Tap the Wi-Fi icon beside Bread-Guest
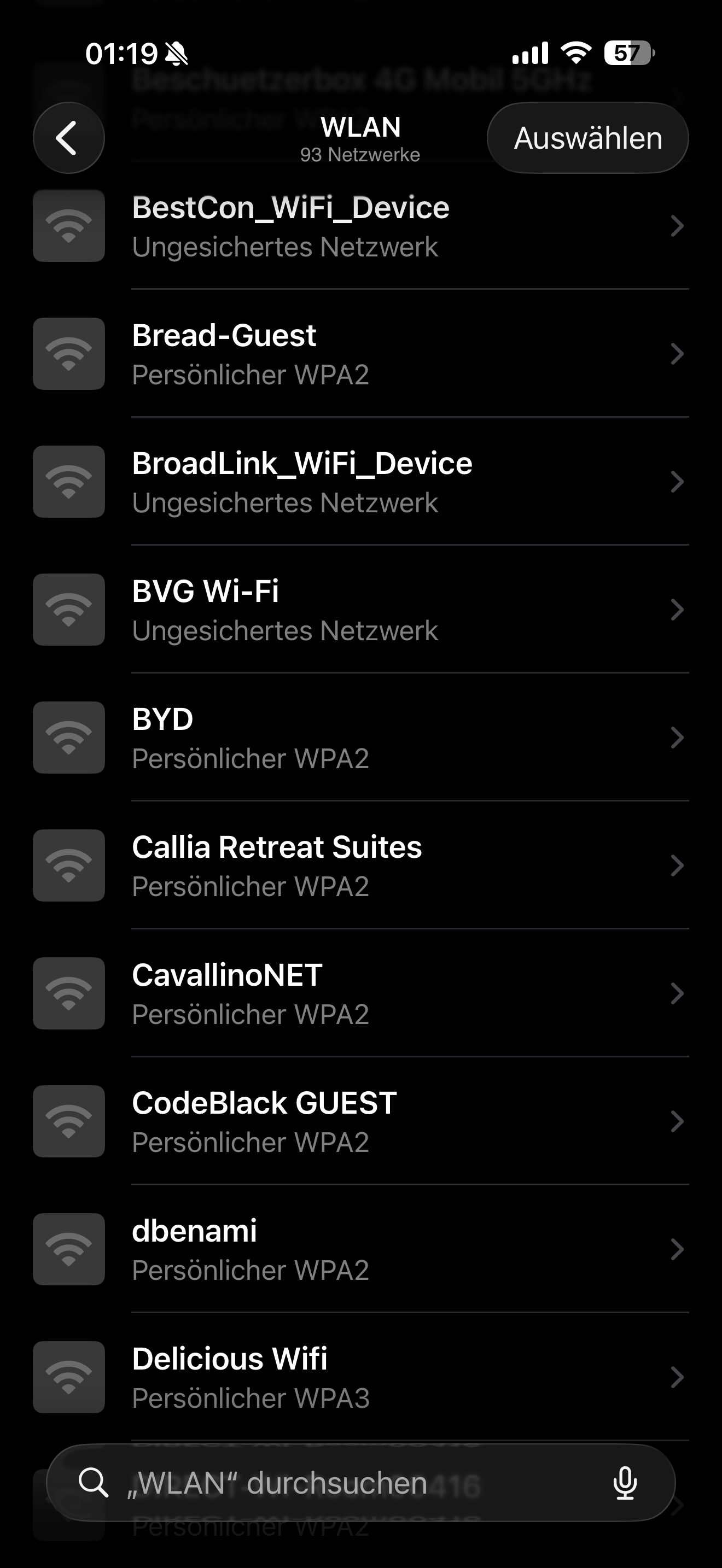This screenshot has width=722, height=1568. [68, 354]
